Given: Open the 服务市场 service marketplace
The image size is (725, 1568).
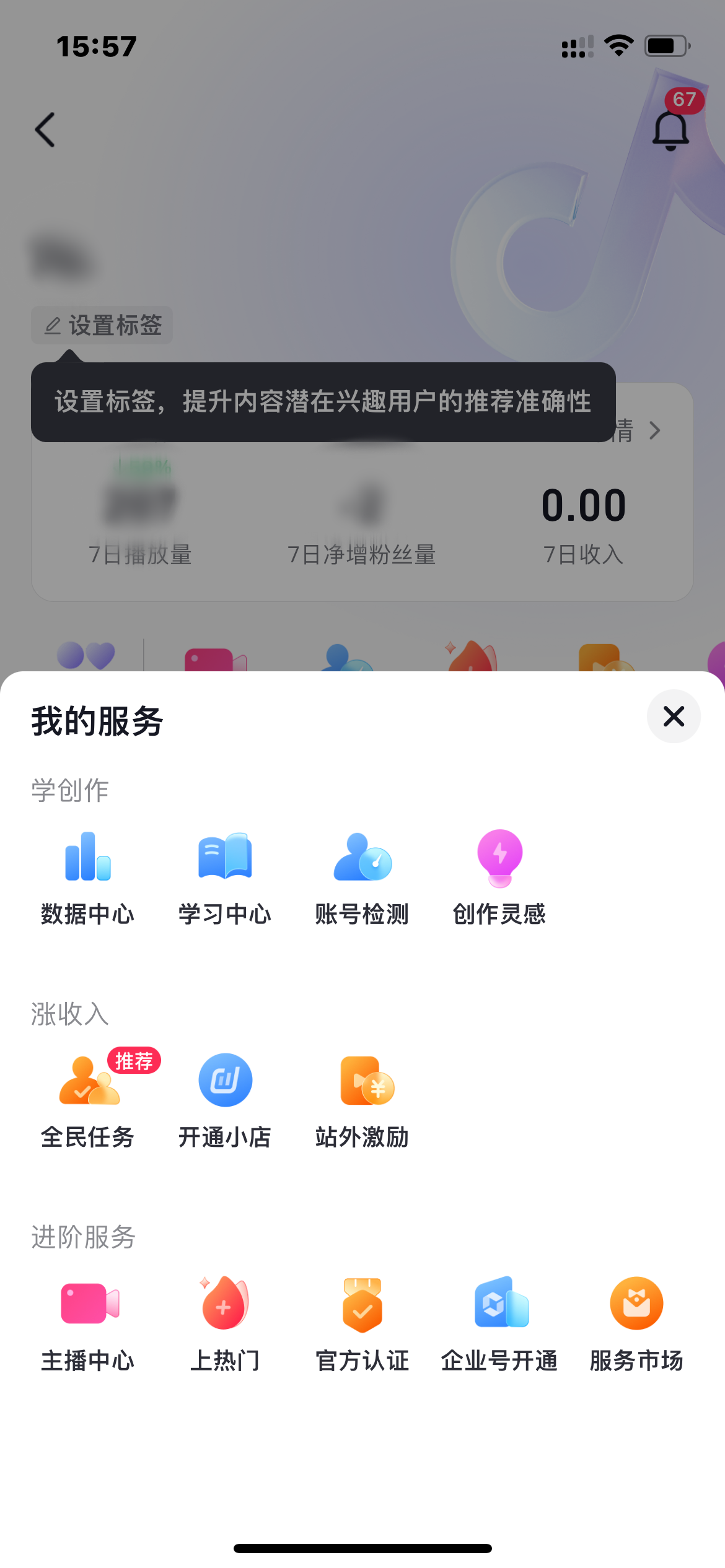Looking at the screenshot, I should (x=636, y=1328).
